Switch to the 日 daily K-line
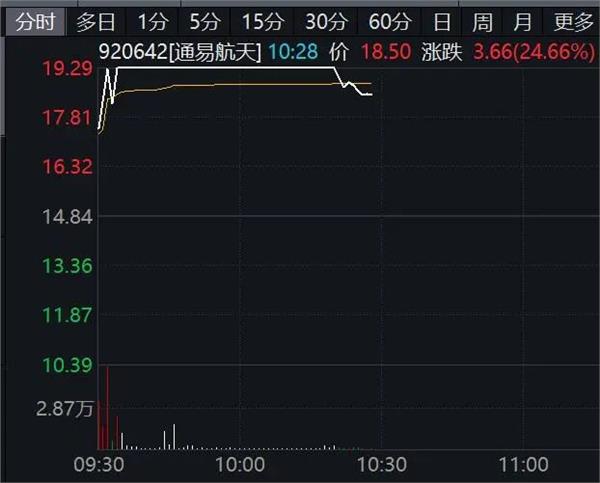Viewport: 600px width, 483px height. 441,21
